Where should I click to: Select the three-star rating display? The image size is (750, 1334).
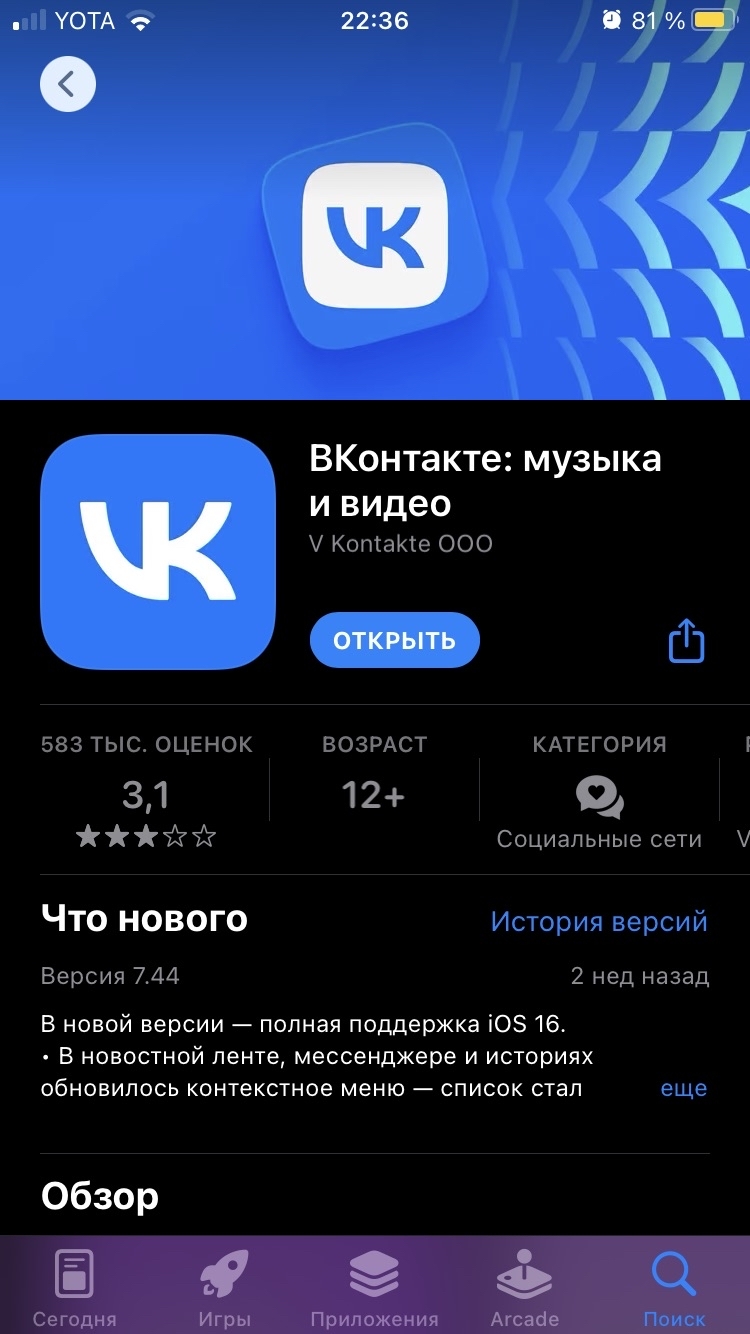144,835
